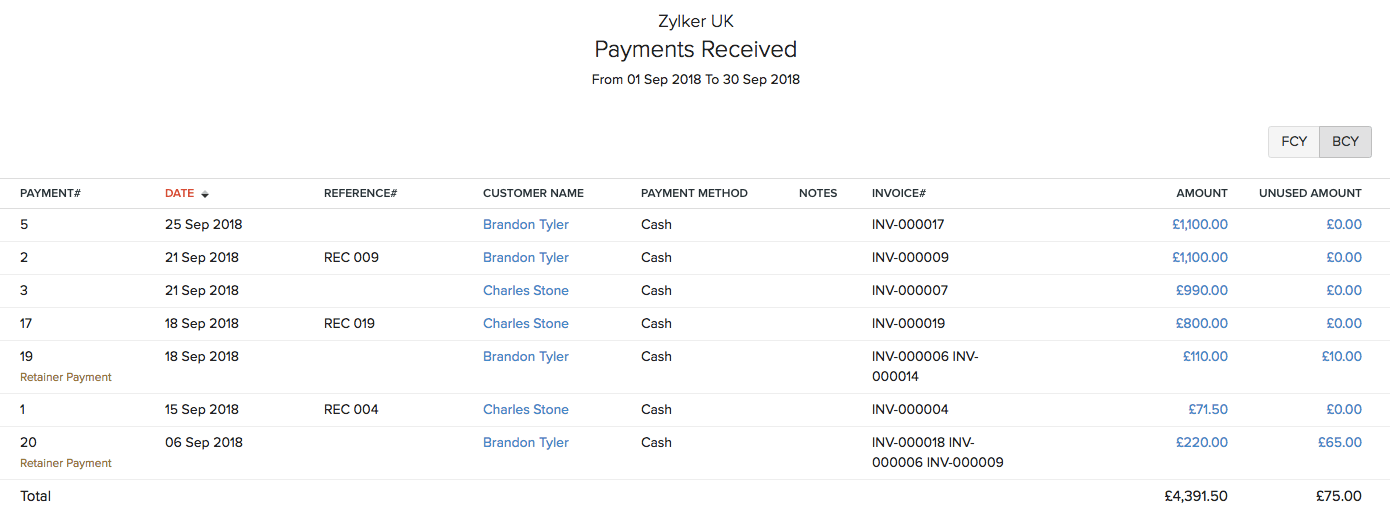The height and width of the screenshot is (513, 1390).
Task: Open the £10.00 unused amount link
Action: click(1341, 357)
